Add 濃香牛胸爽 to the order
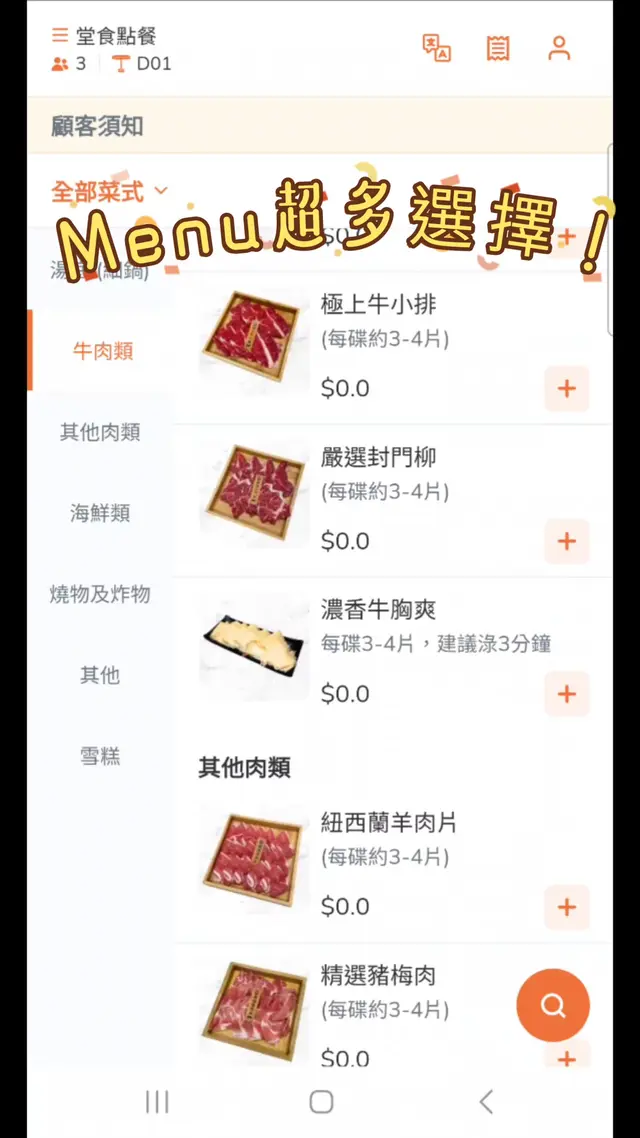Image resolution: width=640 pixels, height=1138 pixels. [x=567, y=694]
